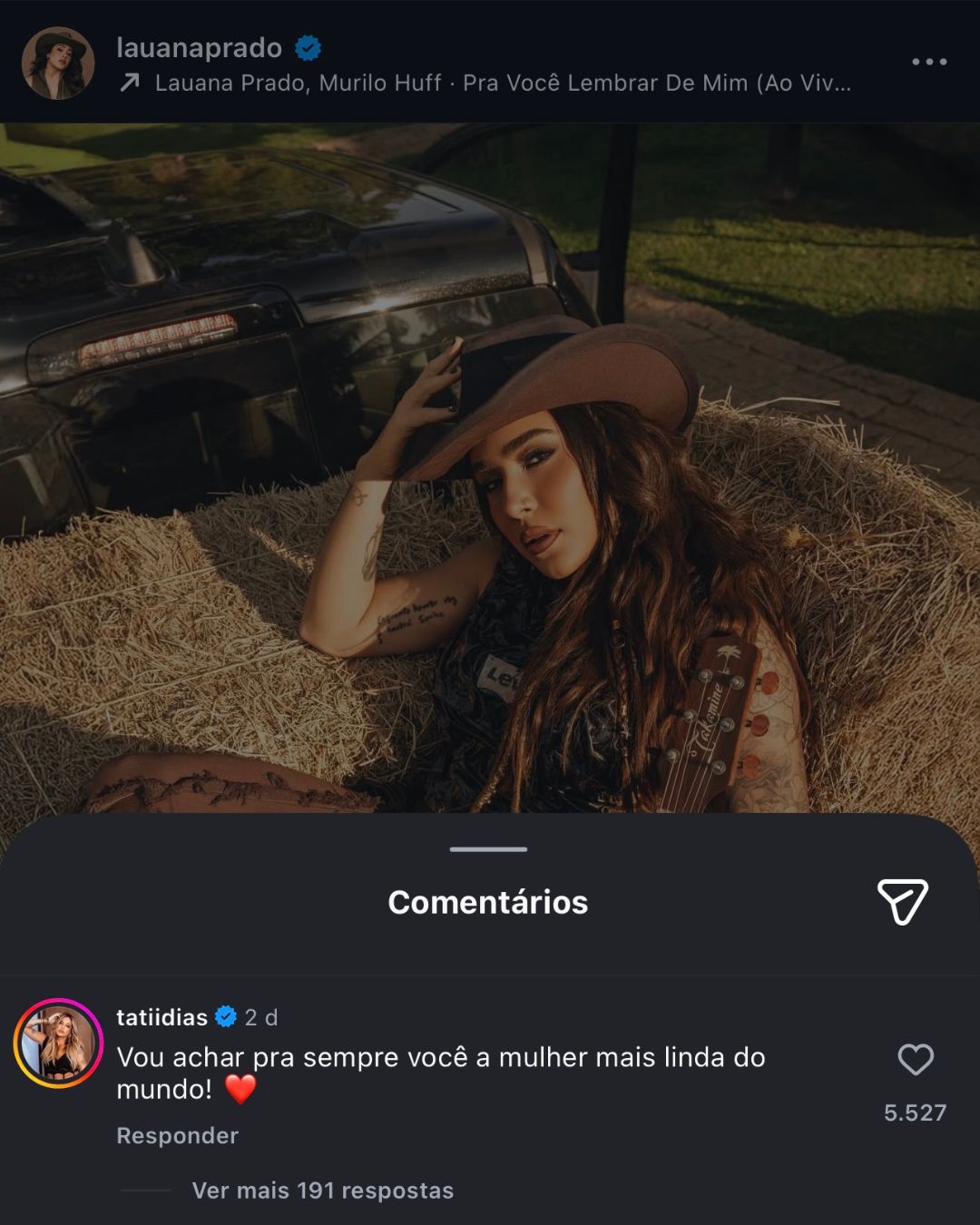This screenshot has height=1225, width=980.
Task: Open the three-dot overflow menu
Action: 929,62
